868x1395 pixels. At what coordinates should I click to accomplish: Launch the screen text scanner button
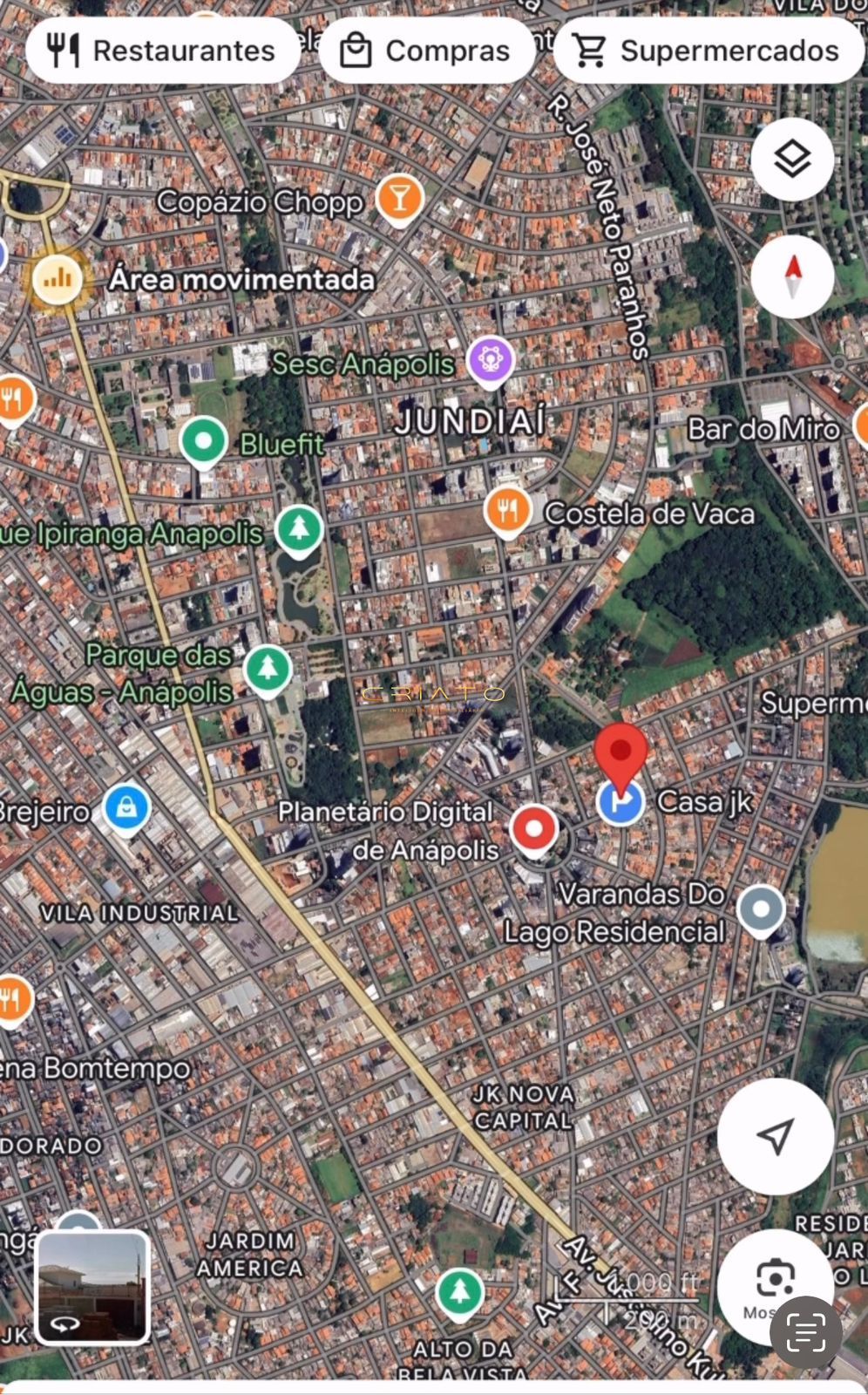point(805,1331)
